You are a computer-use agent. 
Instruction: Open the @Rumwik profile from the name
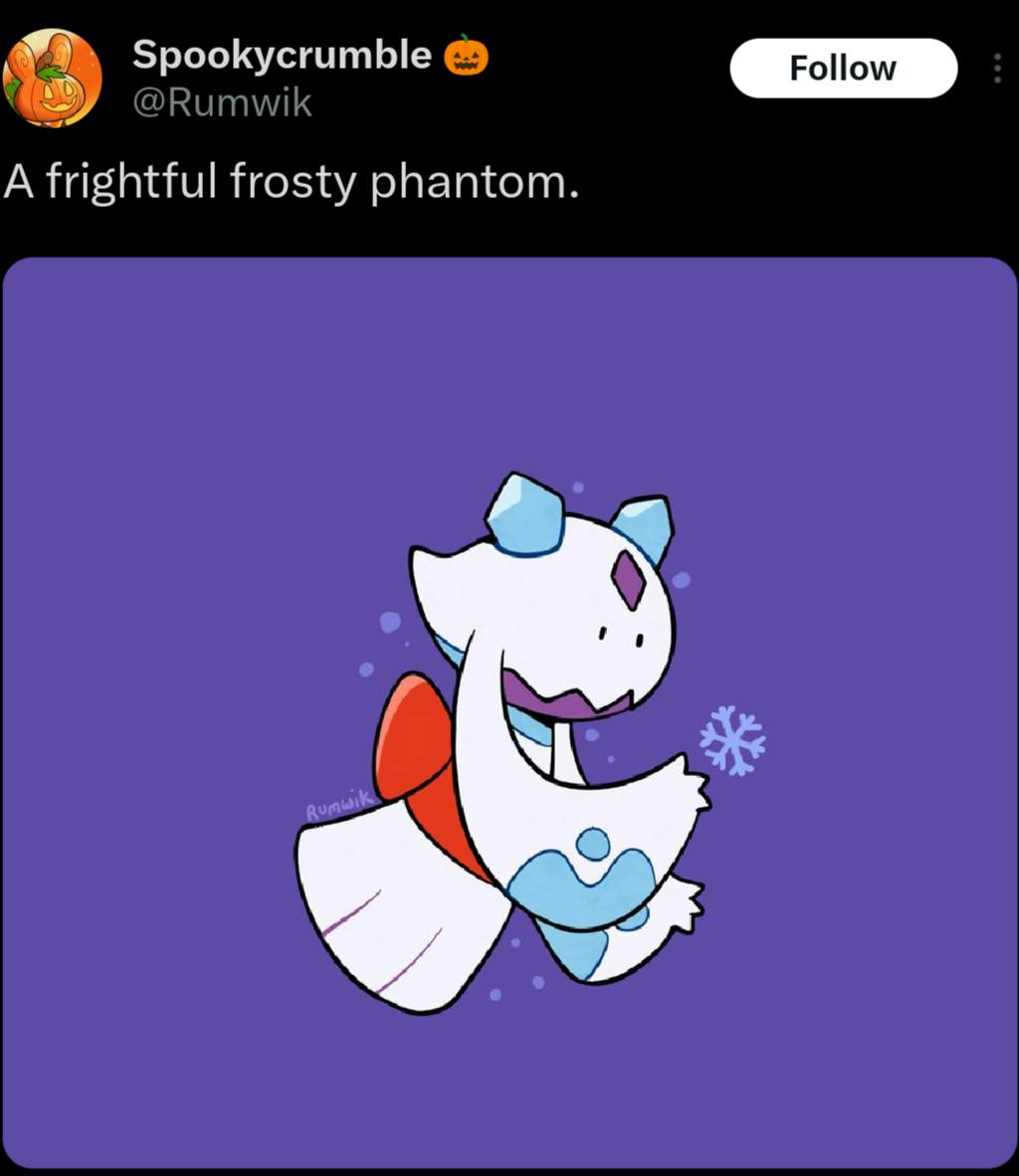[282, 55]
